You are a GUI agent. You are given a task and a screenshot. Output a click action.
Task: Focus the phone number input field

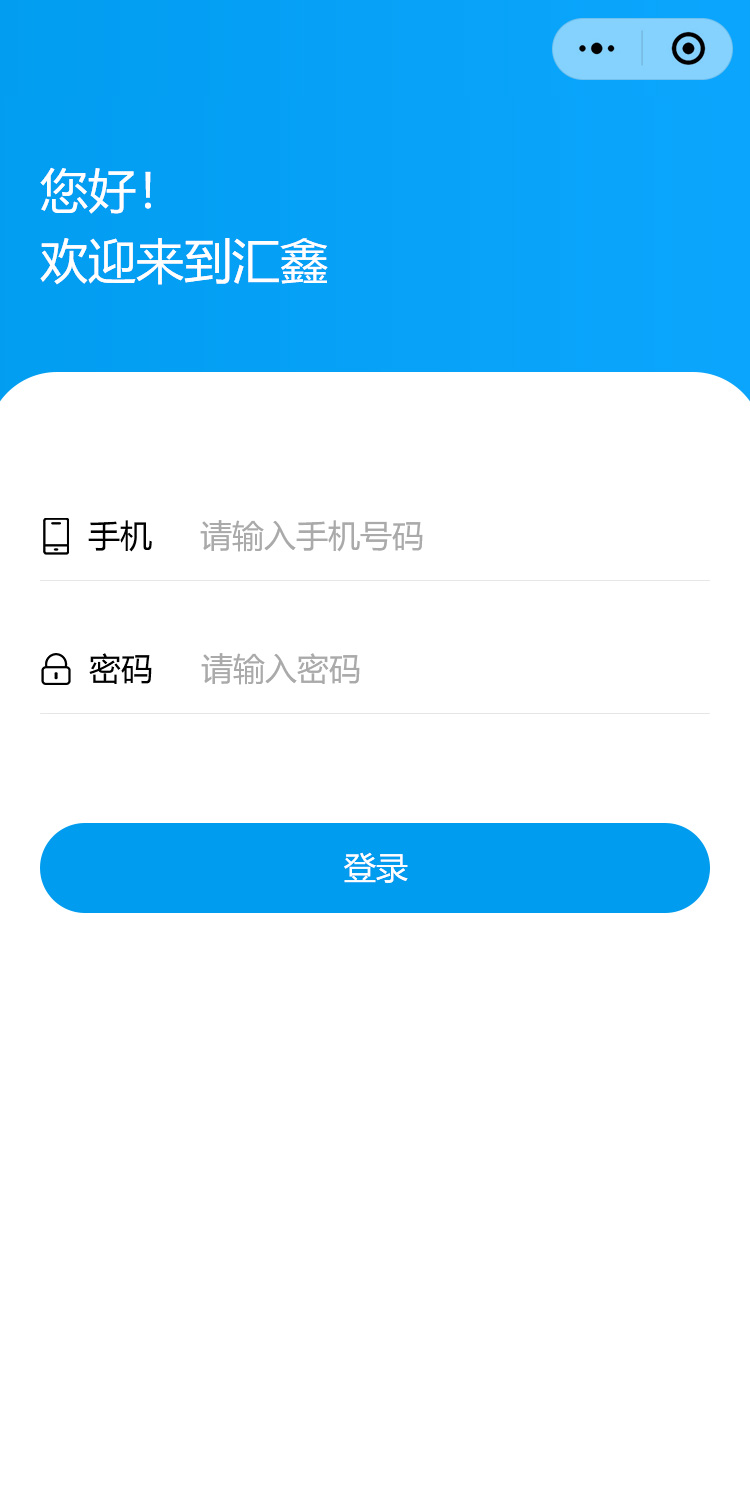click(450, 537)
